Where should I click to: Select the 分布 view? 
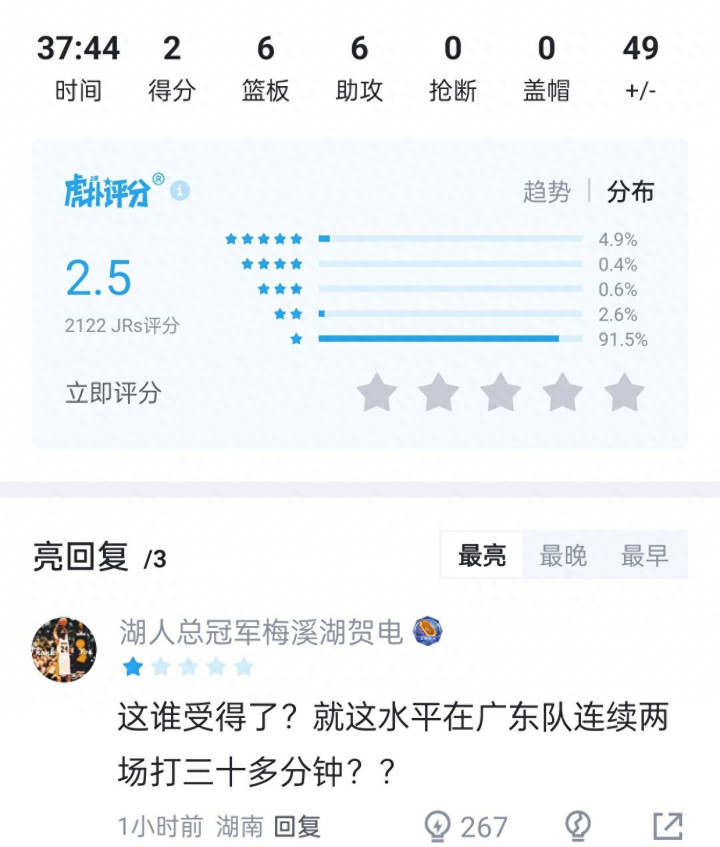pos(631,191)
